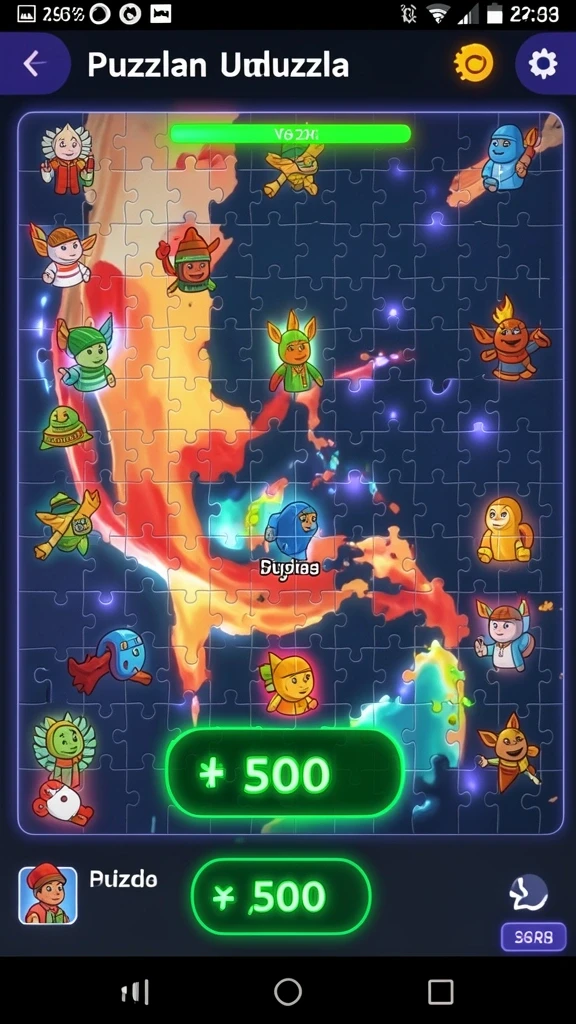
Task: Open recent apps with the square button
Action: tap(441, 991)
